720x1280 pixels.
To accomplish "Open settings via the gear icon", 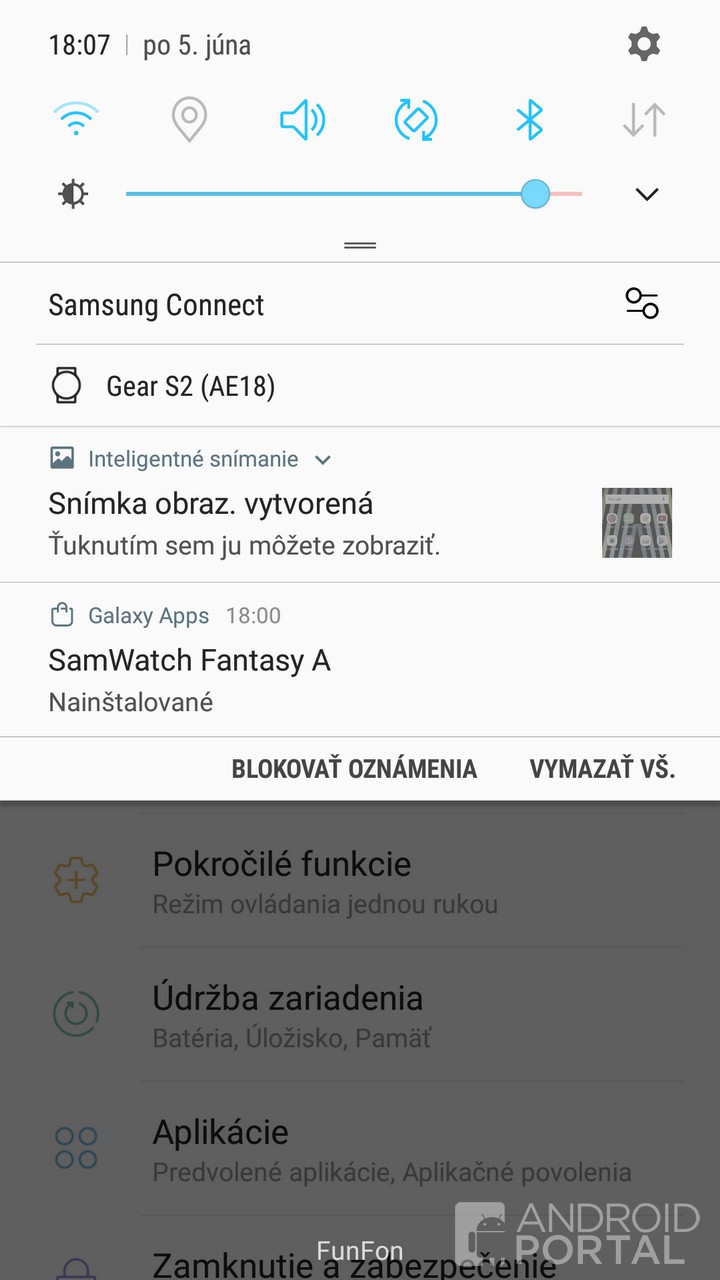I will pyautogui.click(x=643, y=44).
